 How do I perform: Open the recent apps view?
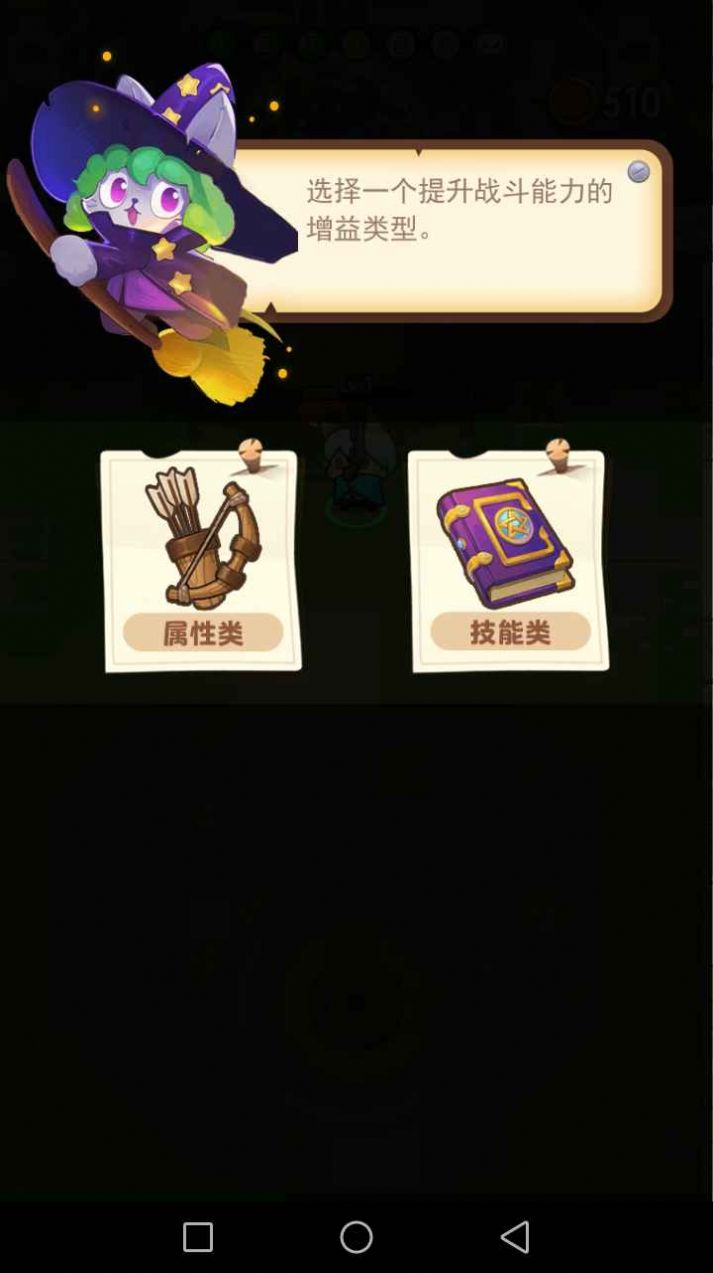click(198, 1237)
